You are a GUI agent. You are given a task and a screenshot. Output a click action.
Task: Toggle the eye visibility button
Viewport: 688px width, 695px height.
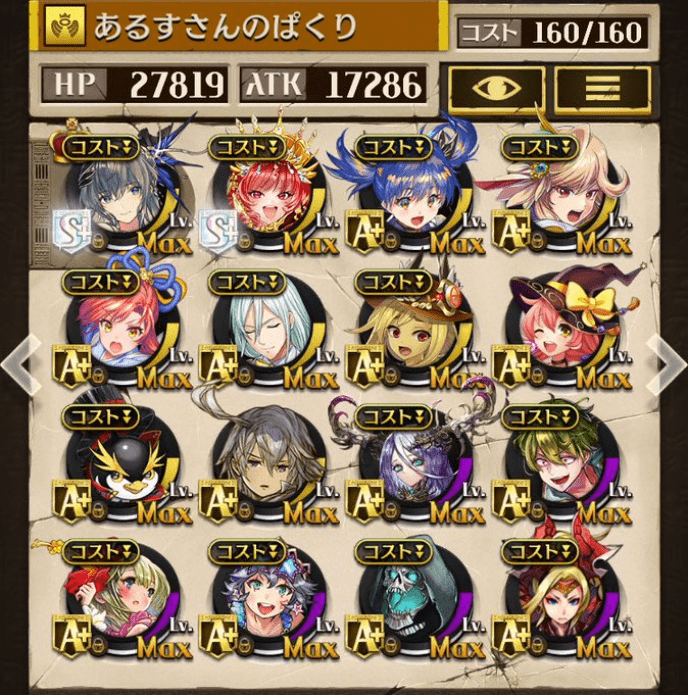tap(496, 87)
